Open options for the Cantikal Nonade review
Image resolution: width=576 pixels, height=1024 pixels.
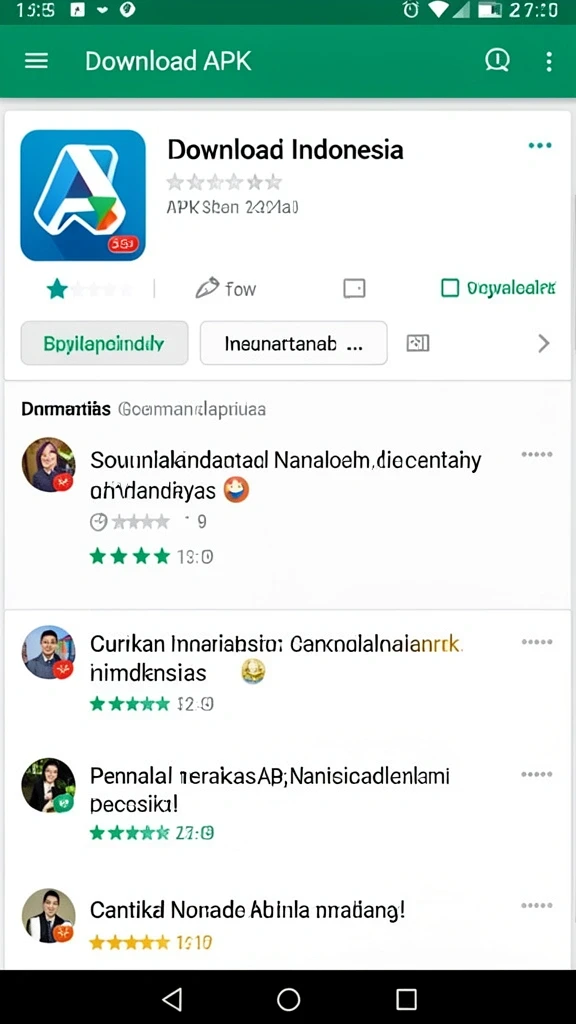[537, 906]
